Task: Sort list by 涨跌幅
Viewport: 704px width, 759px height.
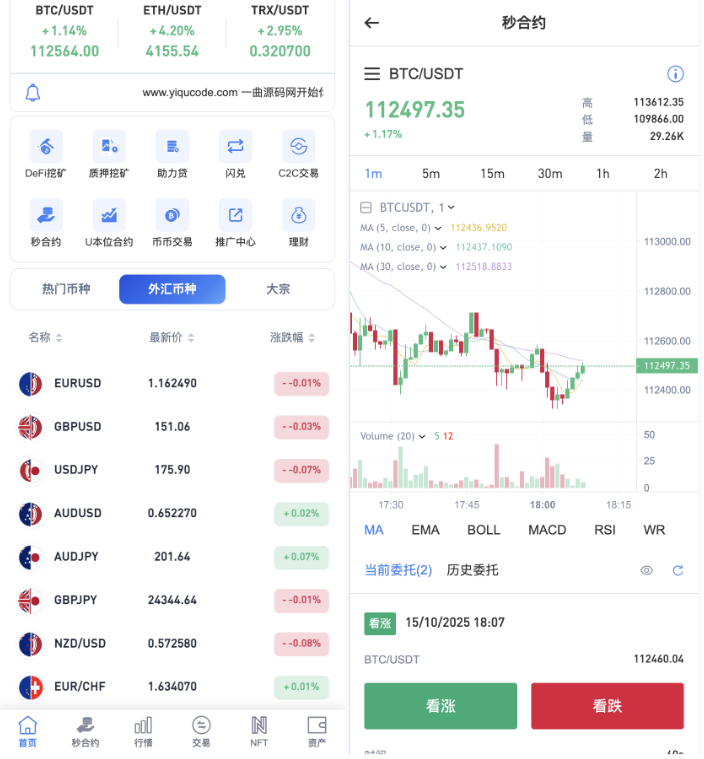Action: 292,337
